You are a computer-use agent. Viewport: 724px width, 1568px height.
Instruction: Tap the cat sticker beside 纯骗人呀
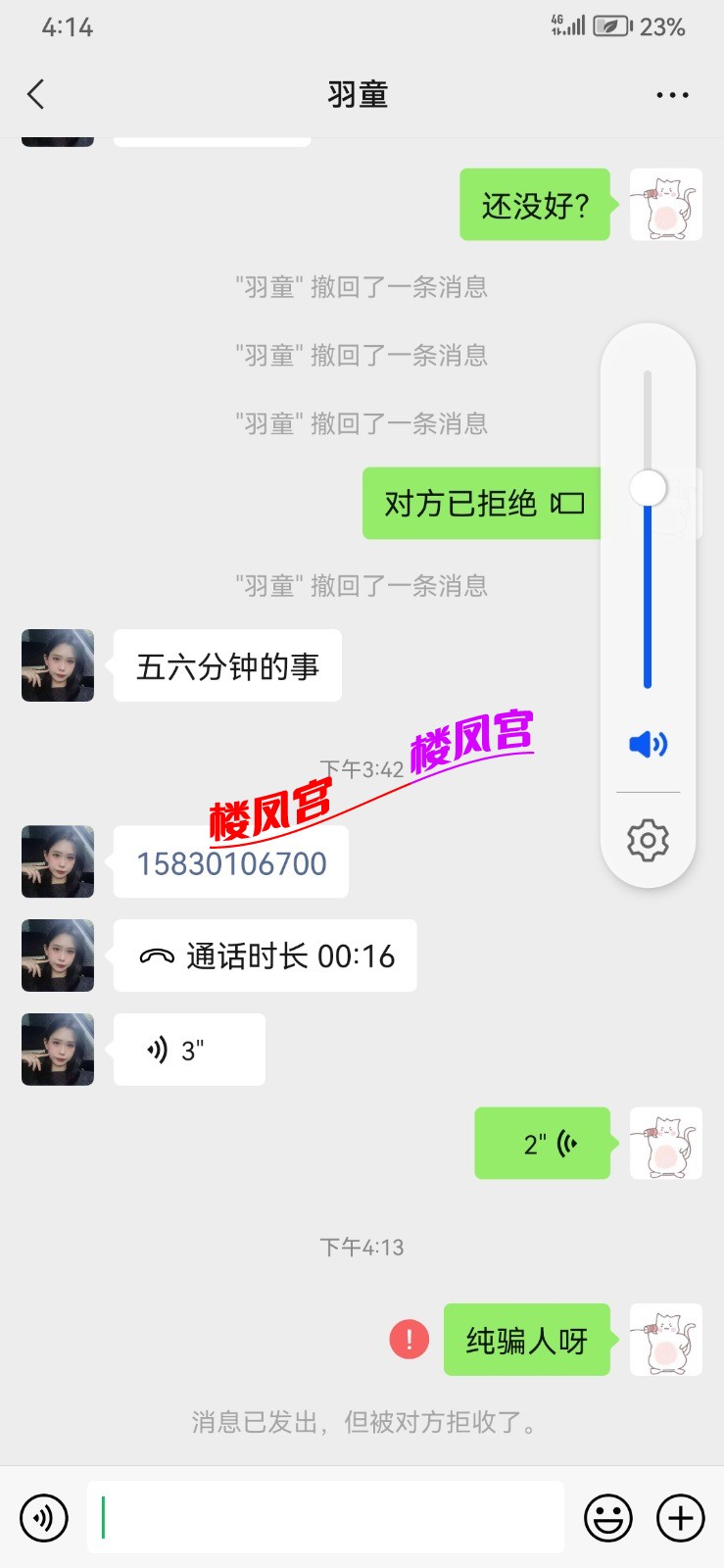click(665, 1341)
